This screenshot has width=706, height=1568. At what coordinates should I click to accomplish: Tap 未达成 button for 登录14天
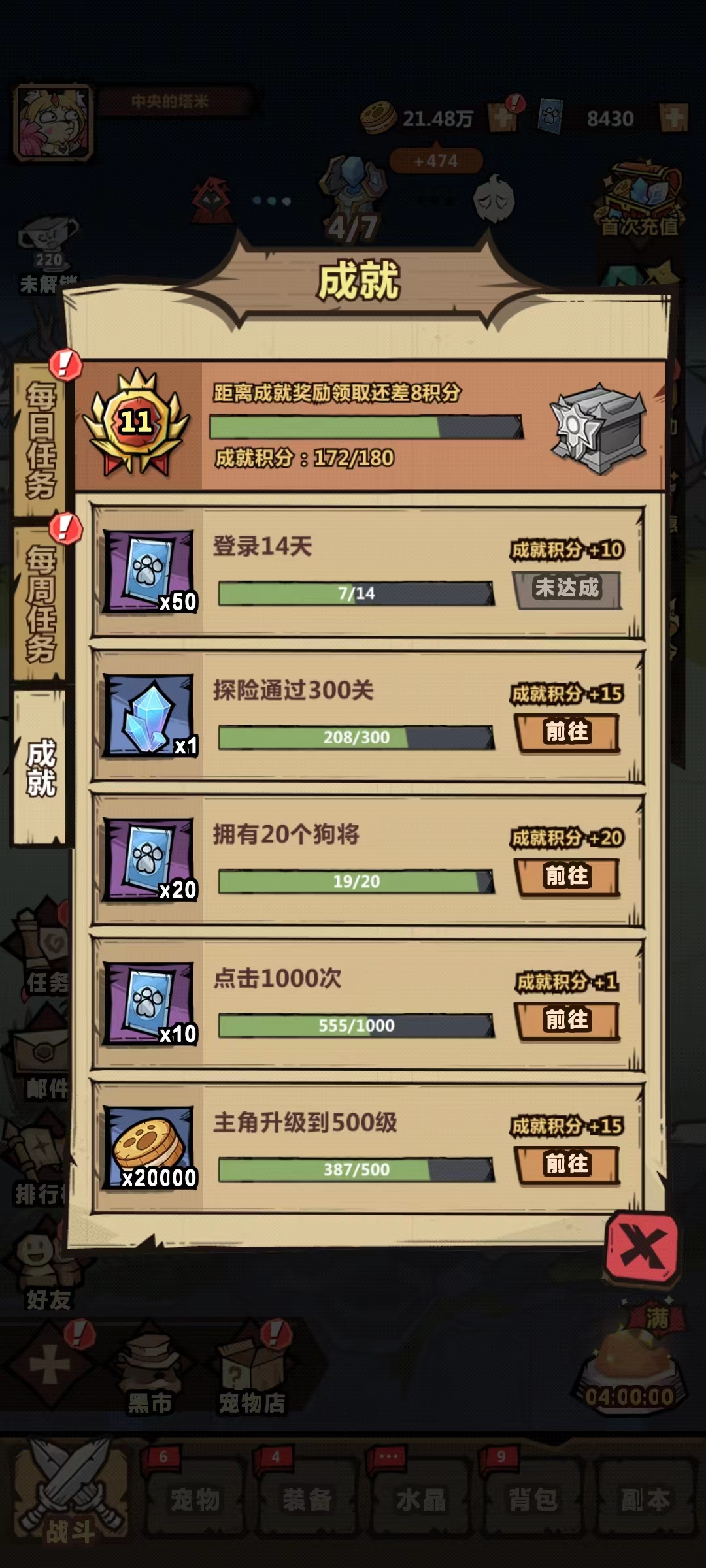click(x=567, y=589)
